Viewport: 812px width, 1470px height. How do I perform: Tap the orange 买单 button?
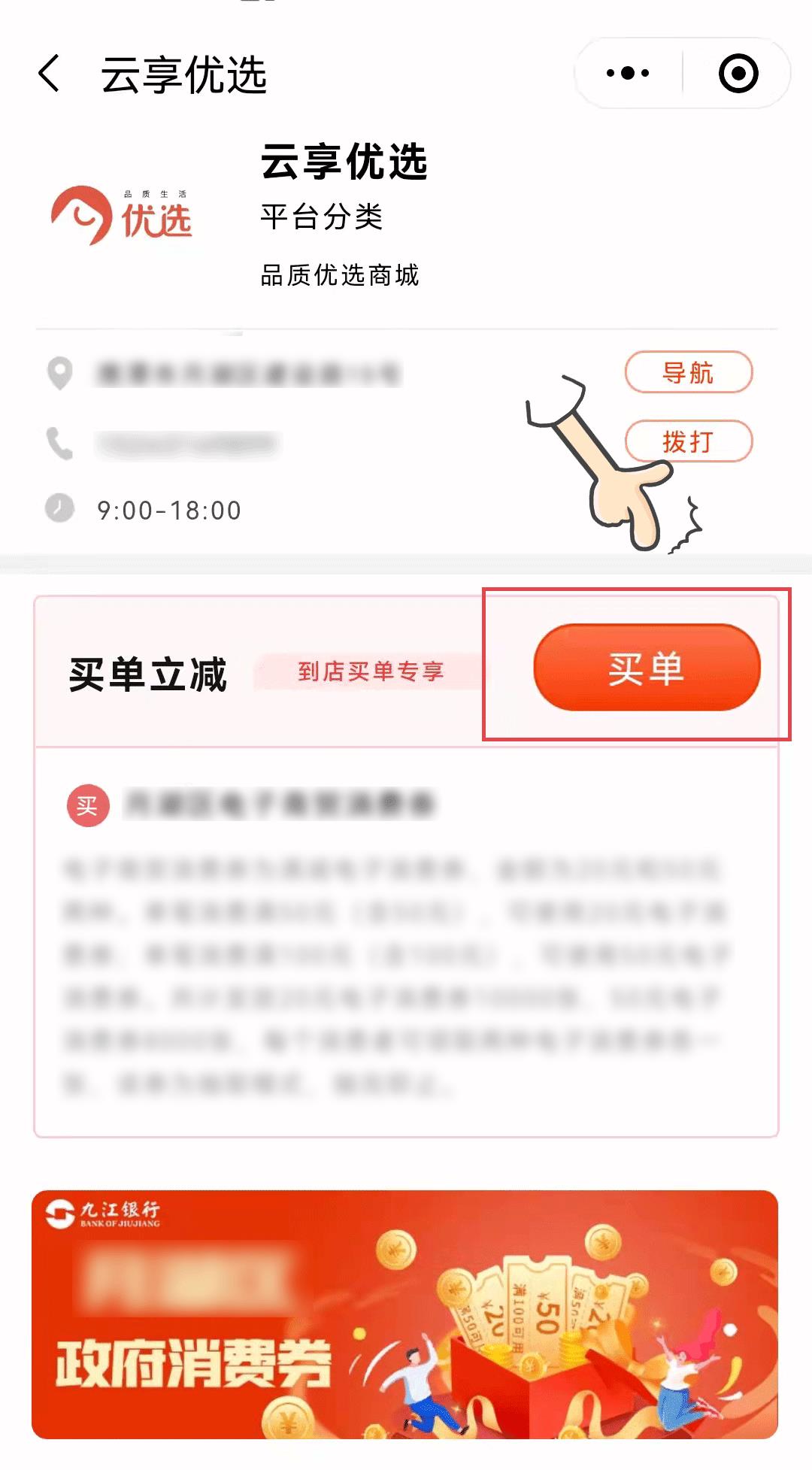[x=647, y=668]
